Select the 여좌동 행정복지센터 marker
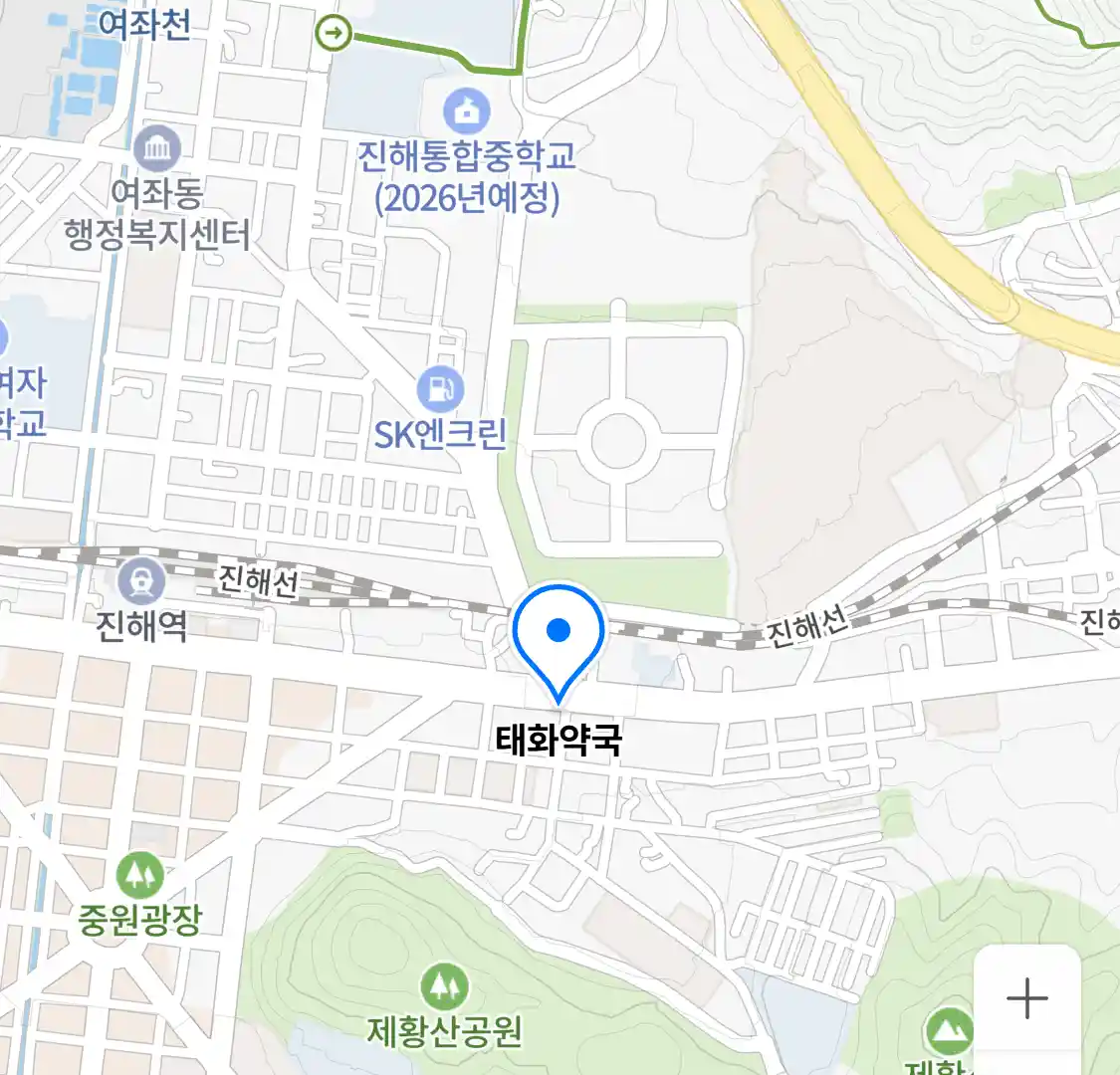This screenshot has height=1075, width=1120. (x=157, y=149)
